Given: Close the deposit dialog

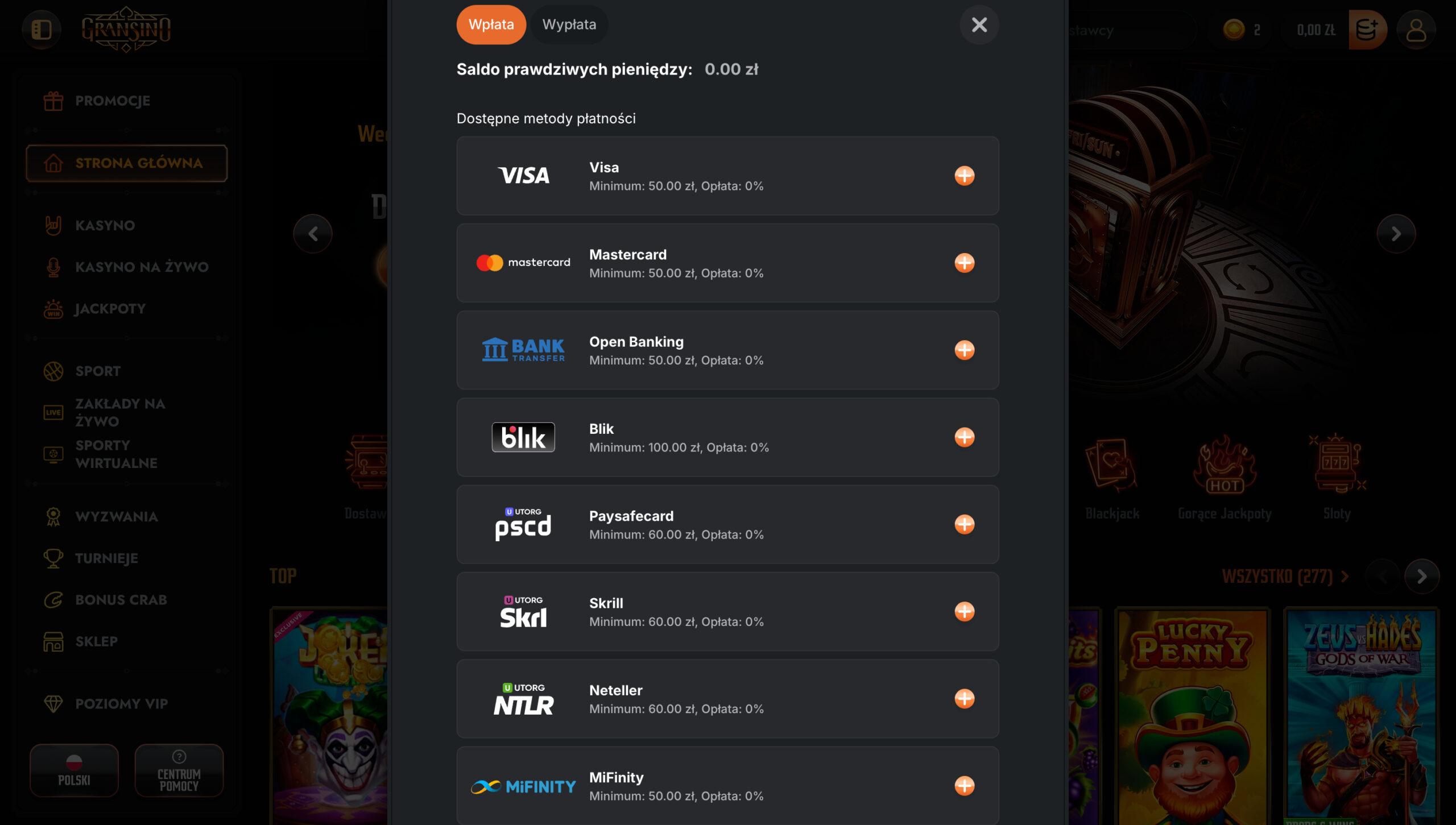Looking at the screenshot, I should [x=979, y=24].
